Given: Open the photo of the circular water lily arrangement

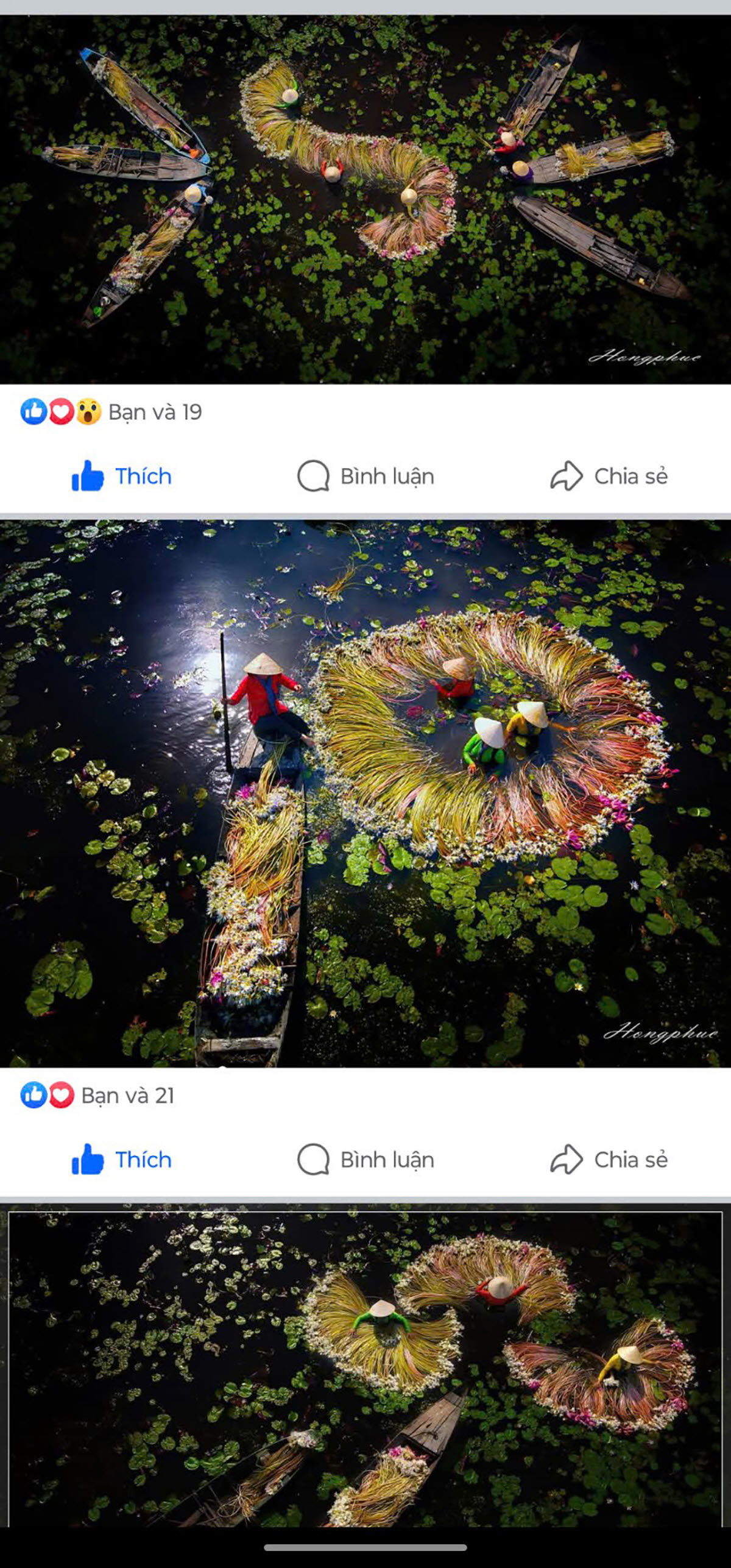Looking at the screenshot, I should pos(365,792).
